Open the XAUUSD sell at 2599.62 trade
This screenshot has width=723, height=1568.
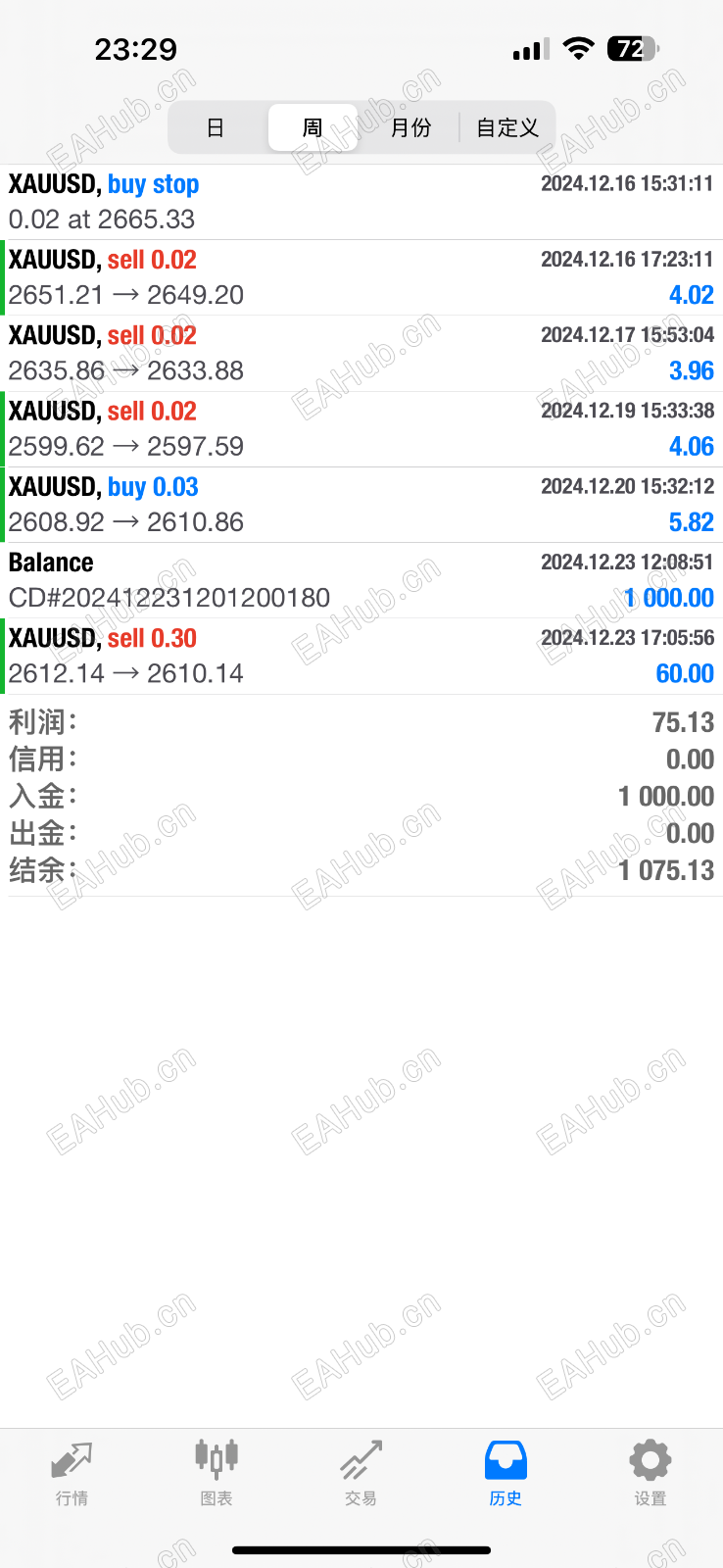pos(361,428)
